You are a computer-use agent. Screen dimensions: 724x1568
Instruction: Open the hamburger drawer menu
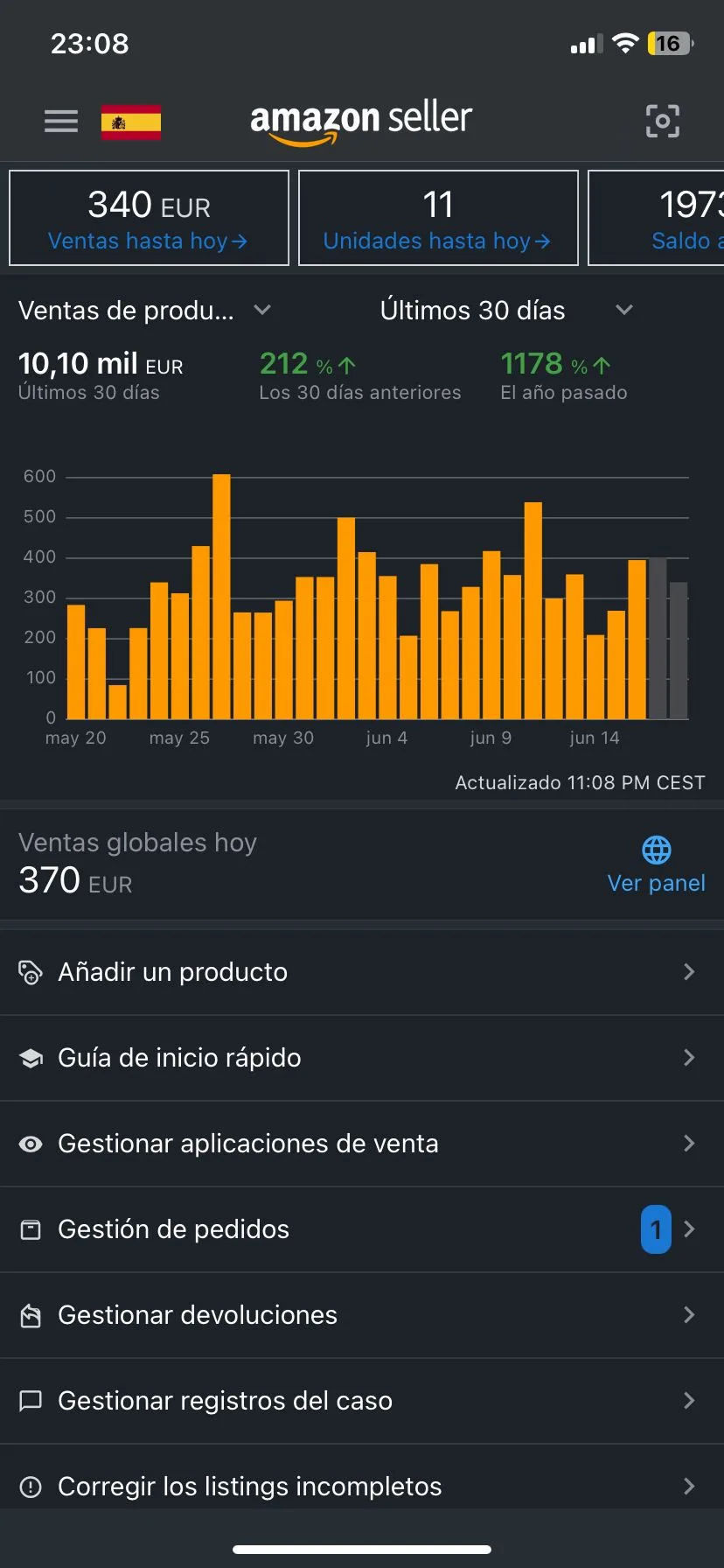(61, 121)
